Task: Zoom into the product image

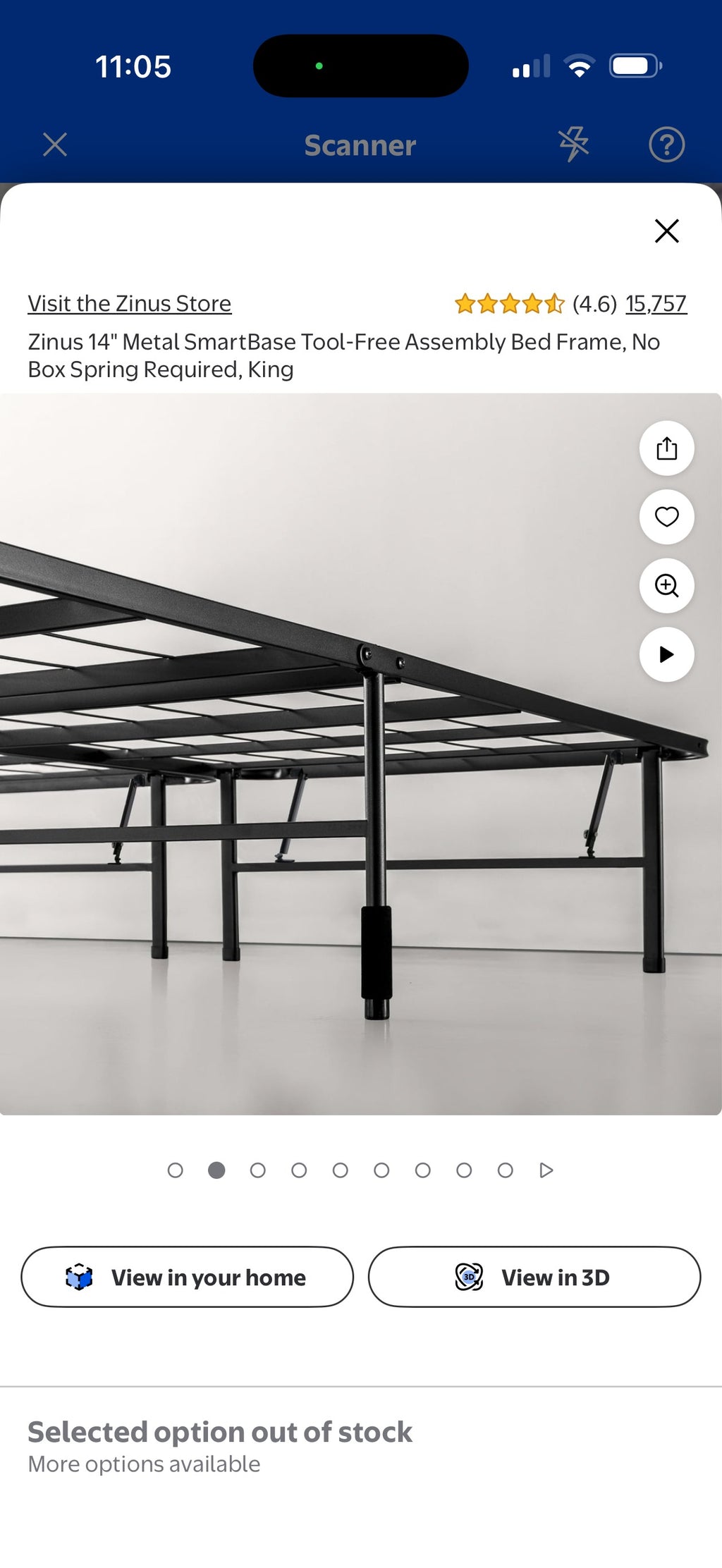Action: coord(666,585)
